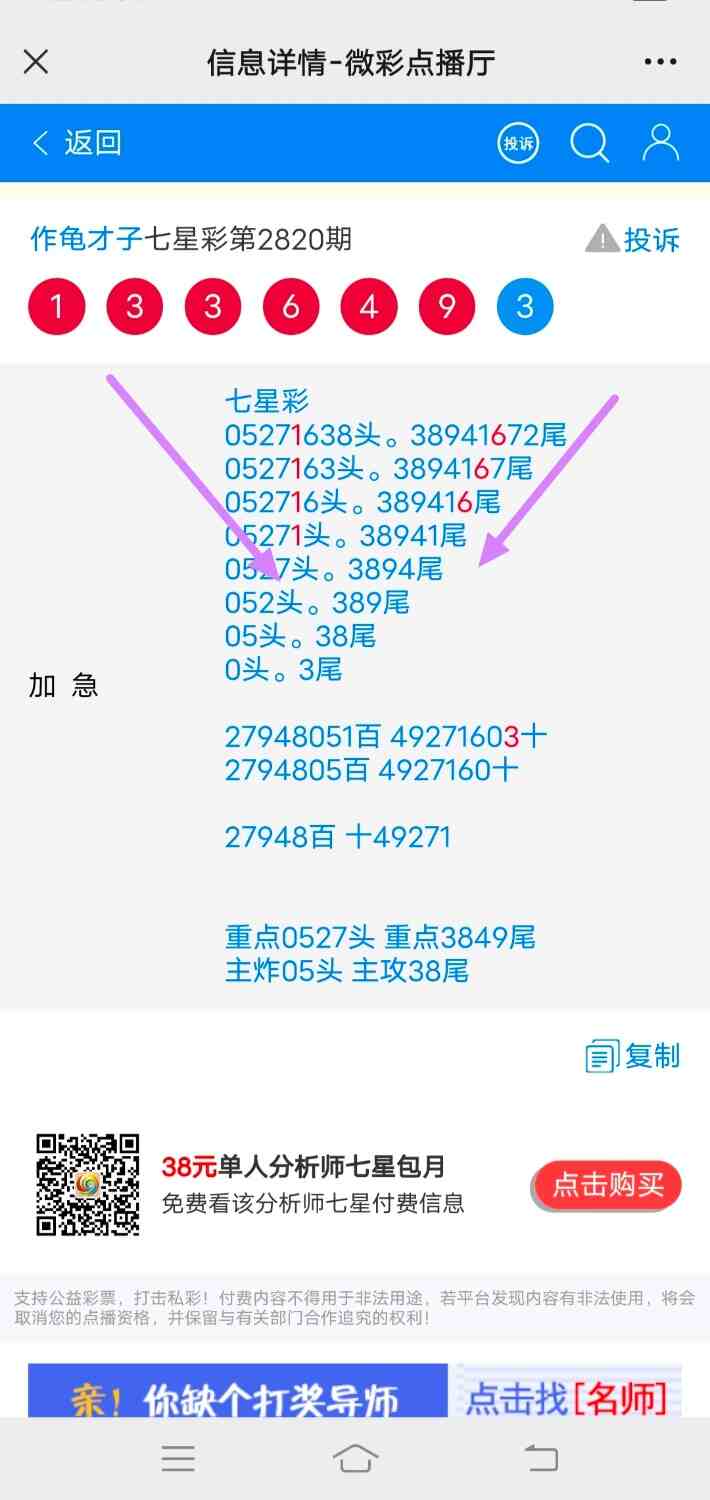Report via the 投诉 link with warning triangle
This screenshot has height=1500, width=710.
tap(632, 240)
